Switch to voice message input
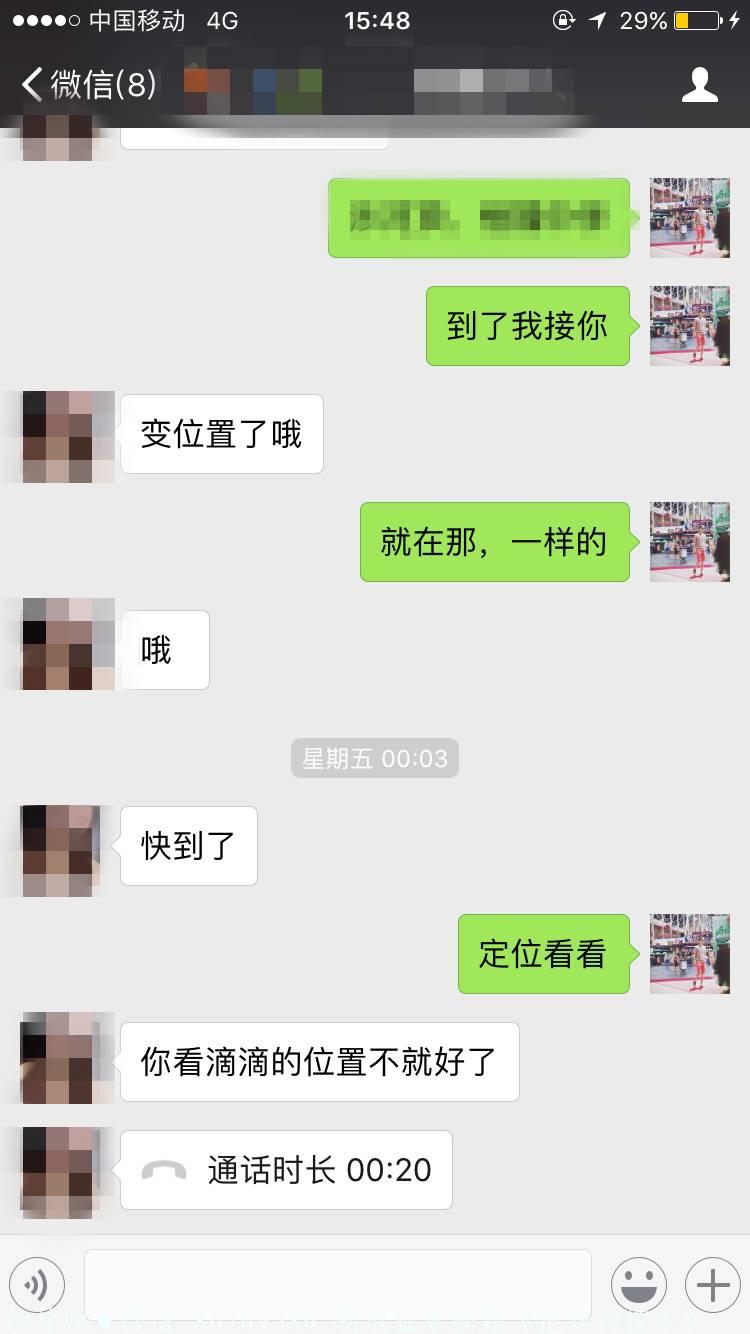The image size is (750, 1334). click(x=37, y=1284)
